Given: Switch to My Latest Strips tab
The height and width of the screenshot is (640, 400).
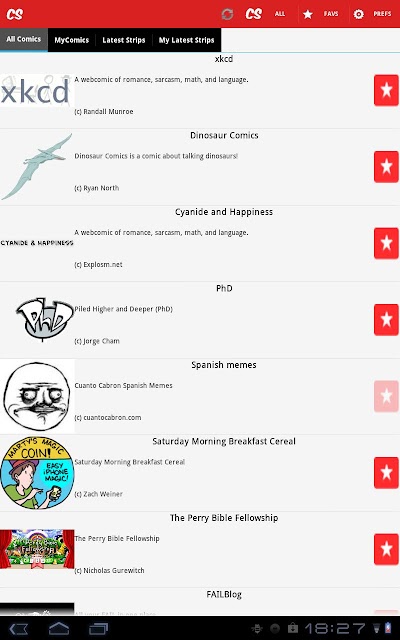Looking at the screenshot, I should tap(187, 40).
